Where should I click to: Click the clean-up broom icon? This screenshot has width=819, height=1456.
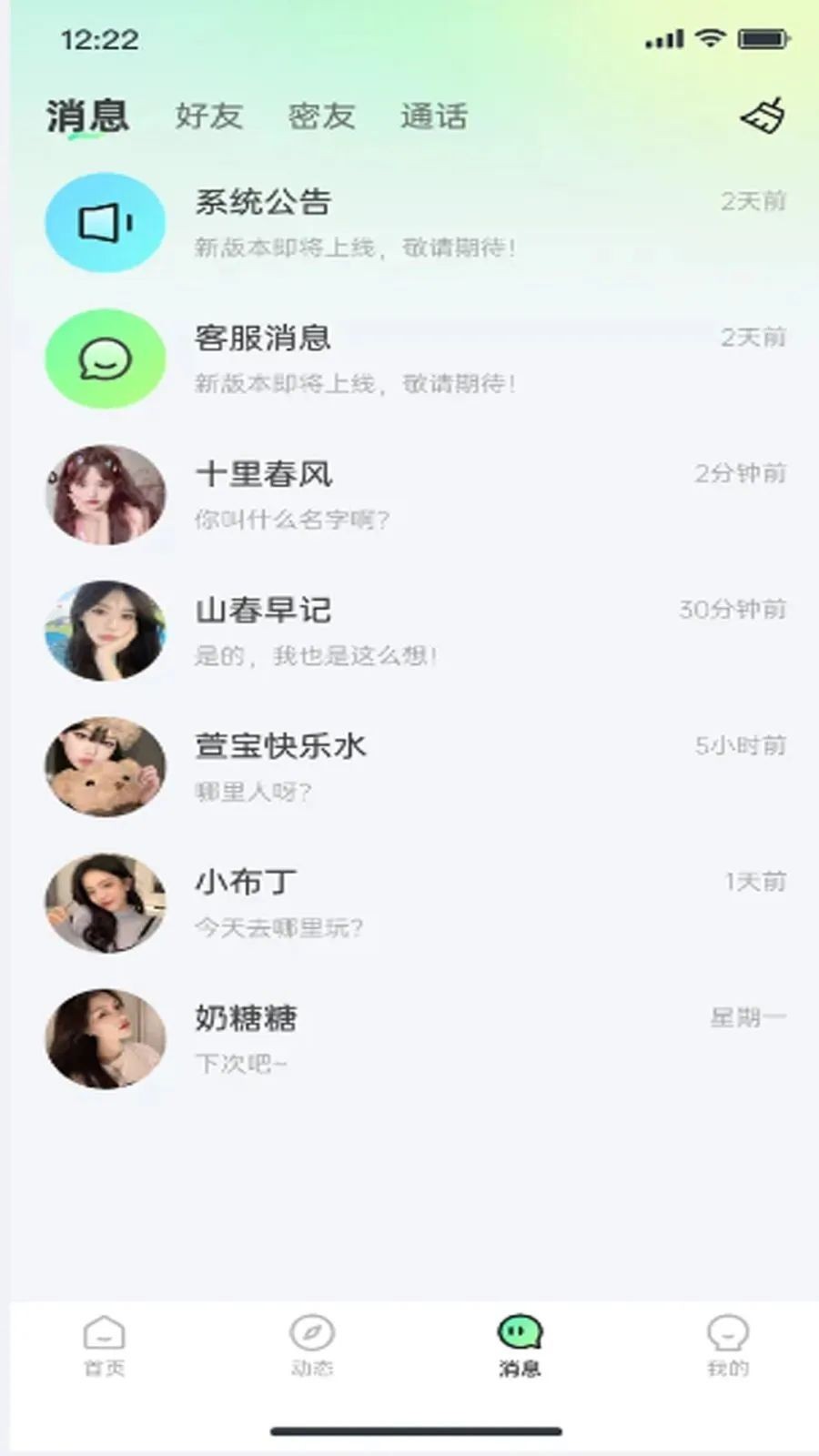pos(764,116)
